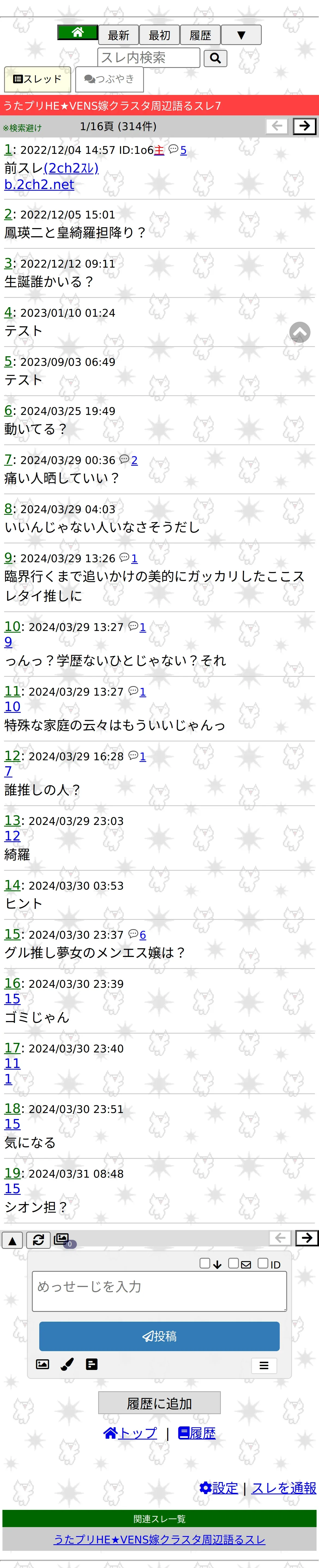
Task: Tap the floating scroll-to-top chevron button
Action: tap(300, 332)
